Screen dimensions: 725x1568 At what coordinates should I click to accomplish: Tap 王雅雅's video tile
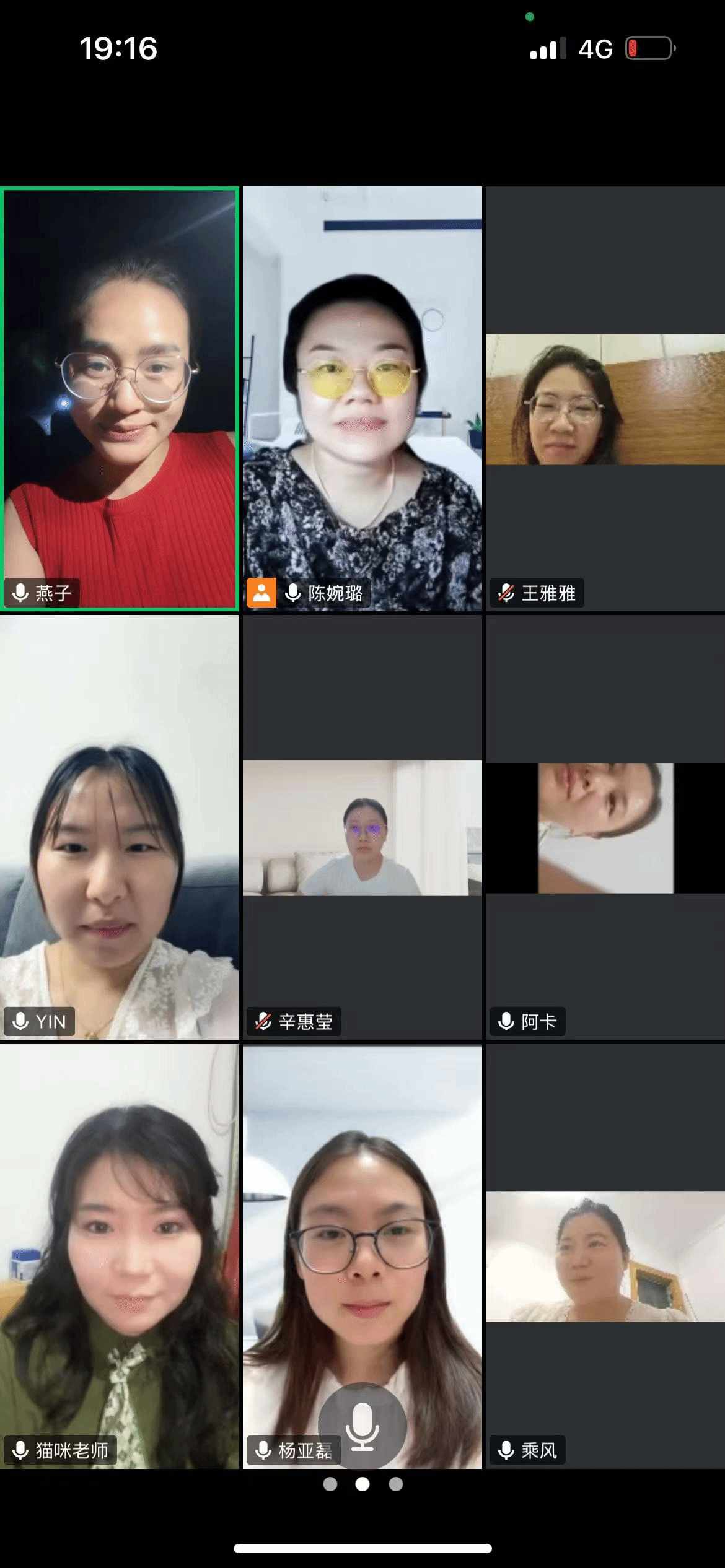(605, 399)
